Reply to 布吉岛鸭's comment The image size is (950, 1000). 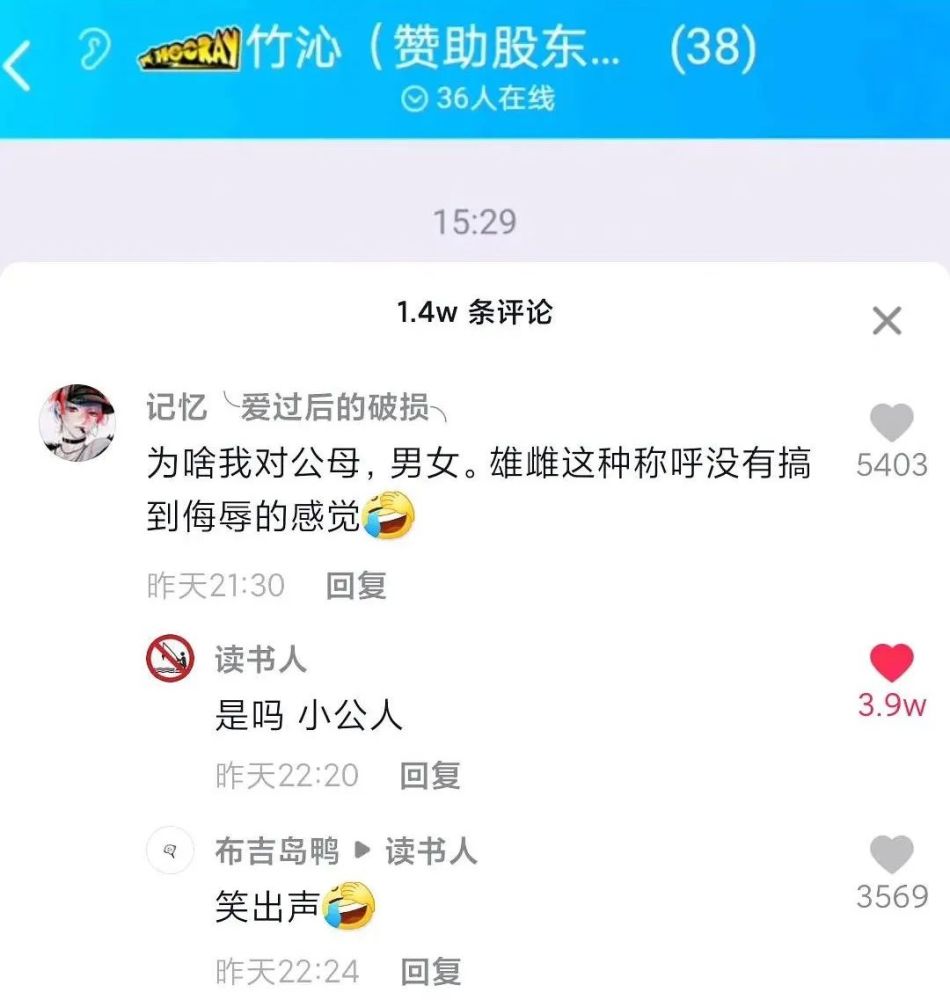[431, 970]
